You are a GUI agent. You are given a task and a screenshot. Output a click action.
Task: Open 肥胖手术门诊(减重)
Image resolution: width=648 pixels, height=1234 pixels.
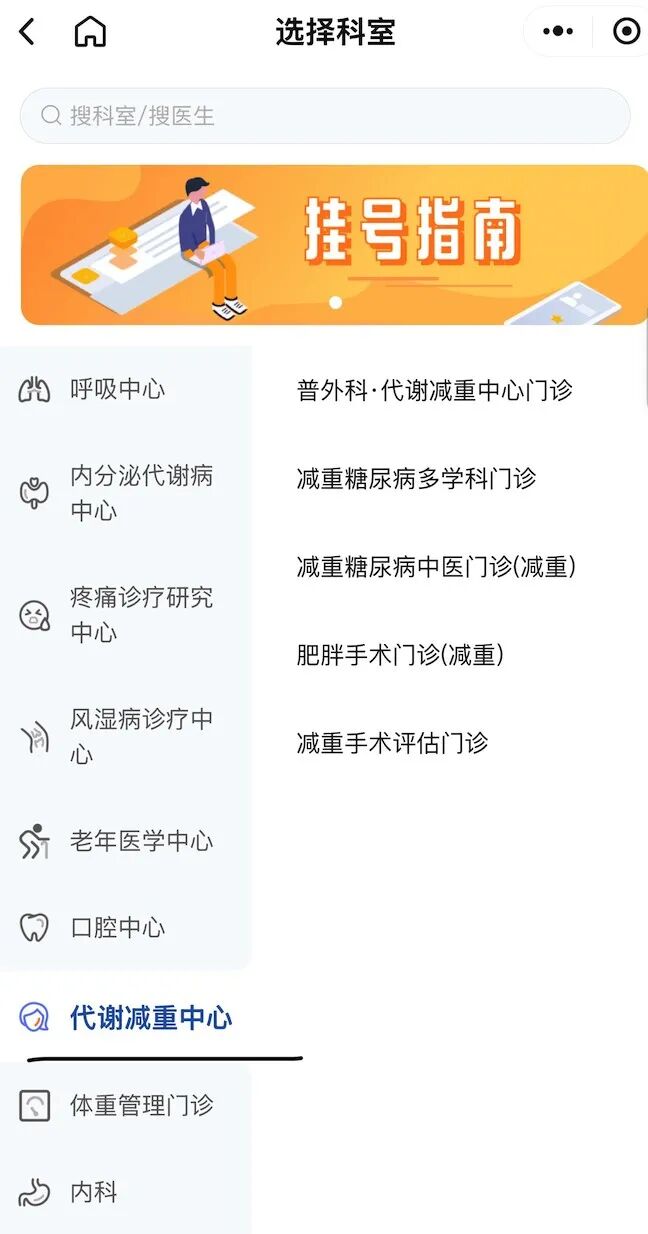(x=400, y=655)
